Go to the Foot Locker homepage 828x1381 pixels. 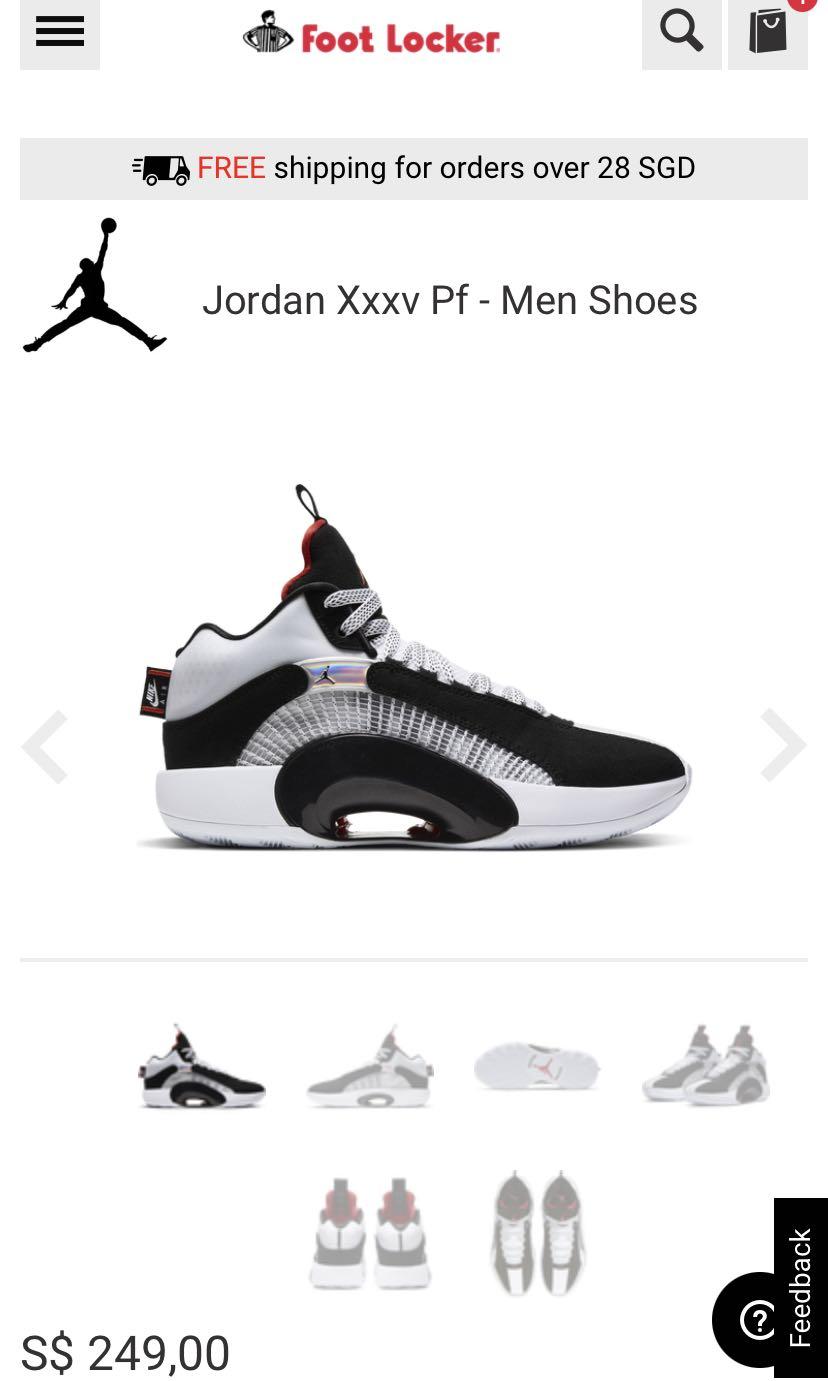pos(371,35)
